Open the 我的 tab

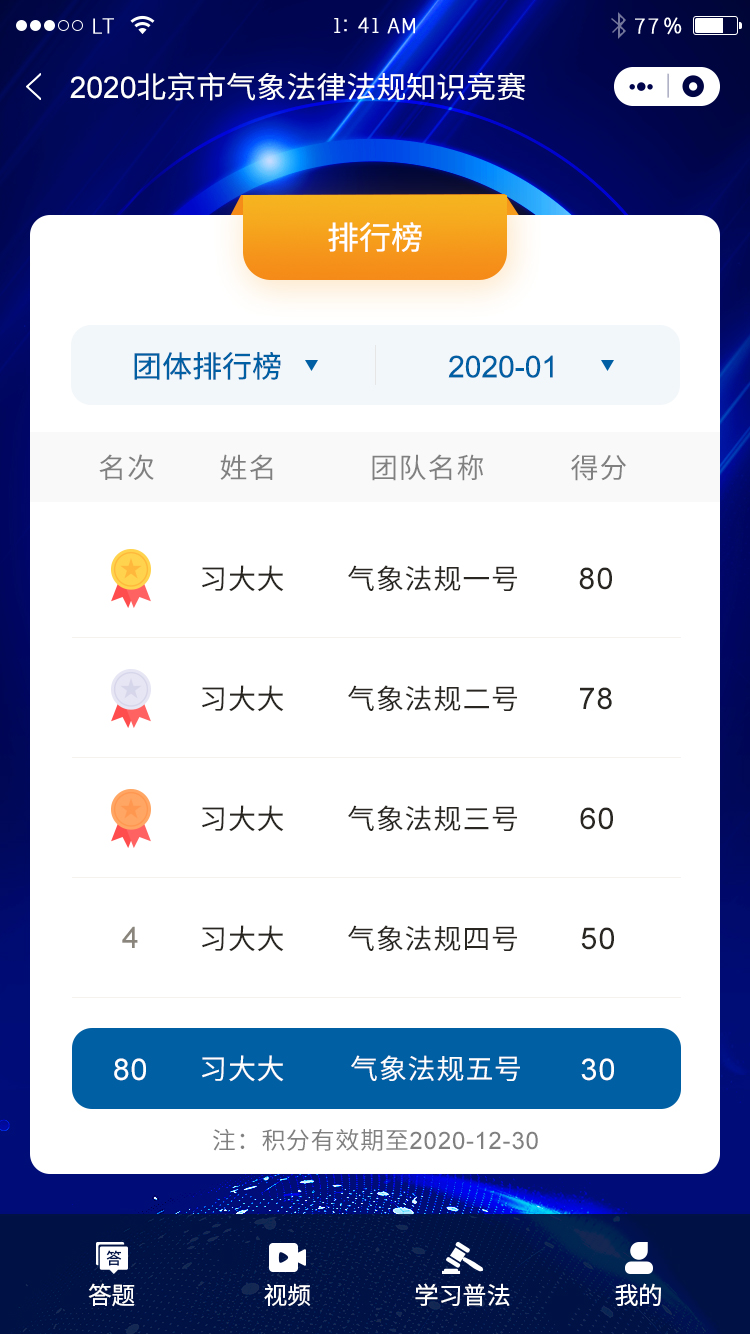click(638, 1275)
